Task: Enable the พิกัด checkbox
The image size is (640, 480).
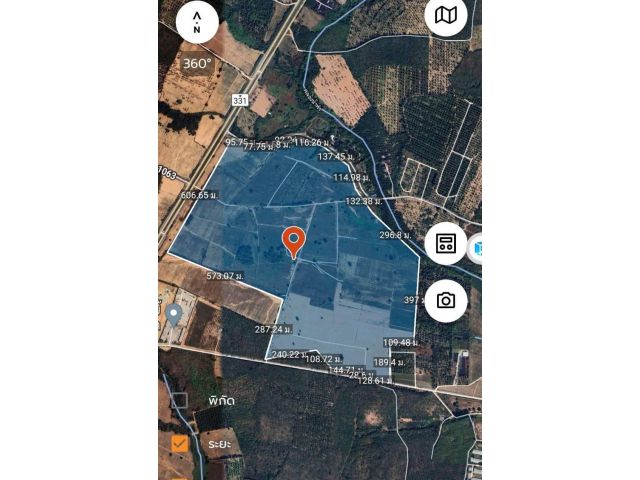Action: (x=179, y=400)
